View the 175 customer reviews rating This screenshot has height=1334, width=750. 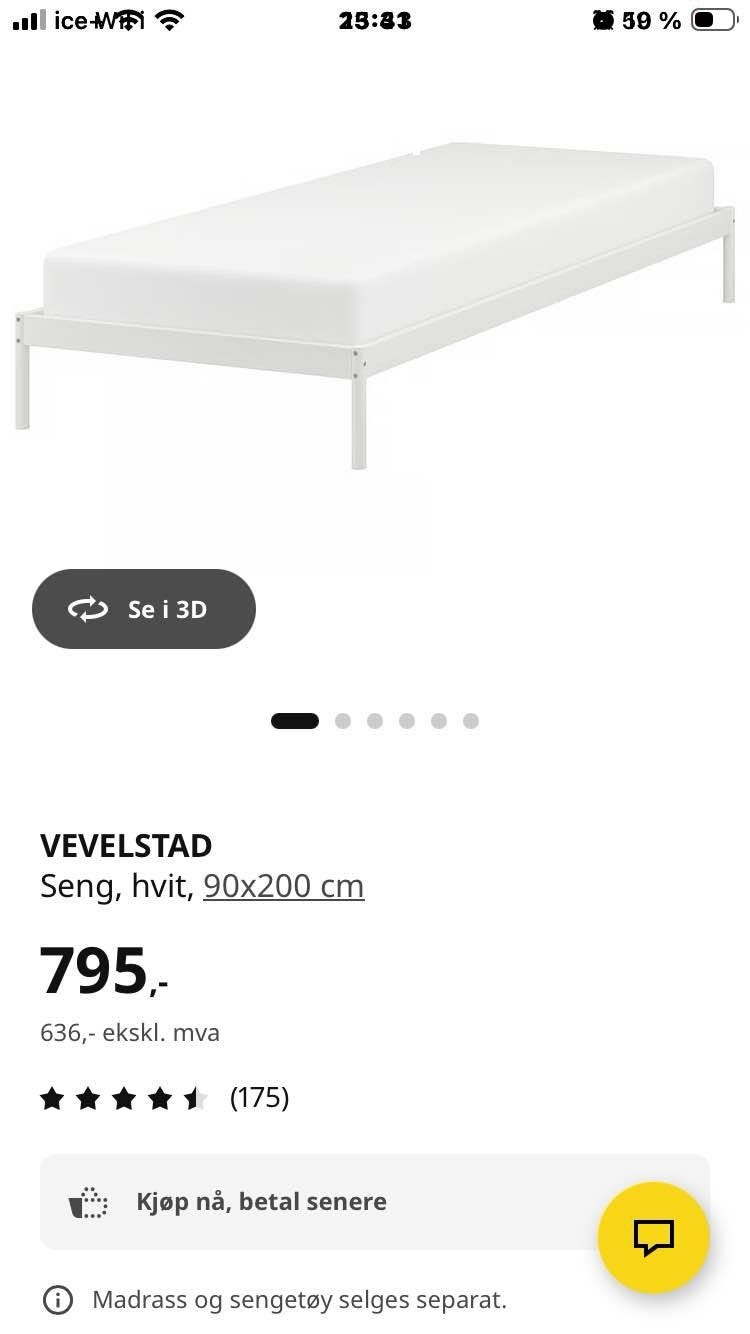pyautogui.click(x=165, y=1098)
